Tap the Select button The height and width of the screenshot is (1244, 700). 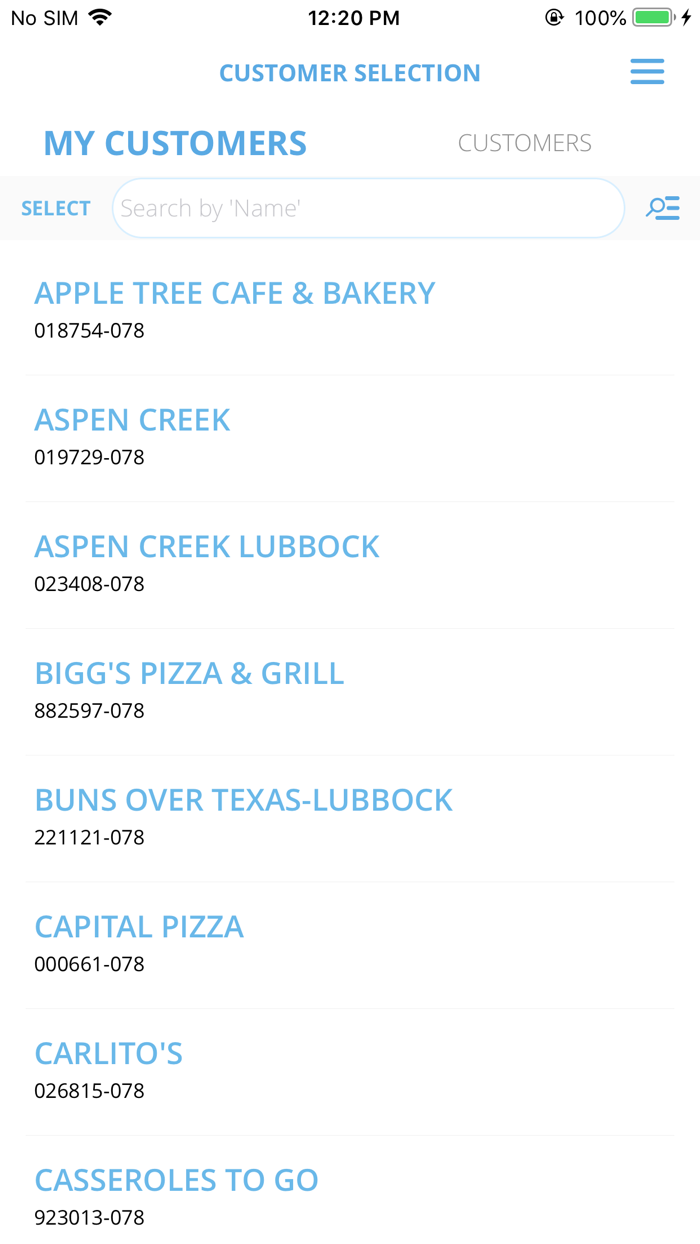[56, 208]
